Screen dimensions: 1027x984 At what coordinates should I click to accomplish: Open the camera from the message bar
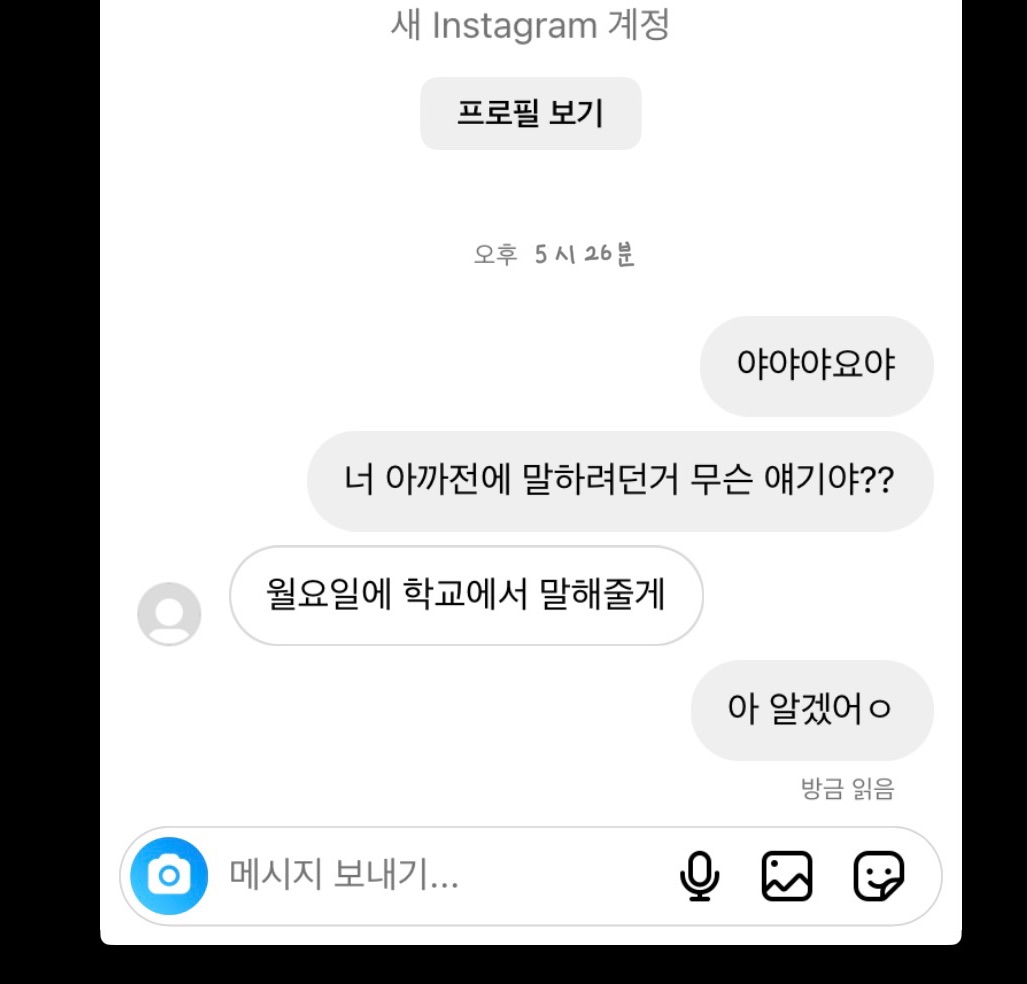click(x=168, y=876)
